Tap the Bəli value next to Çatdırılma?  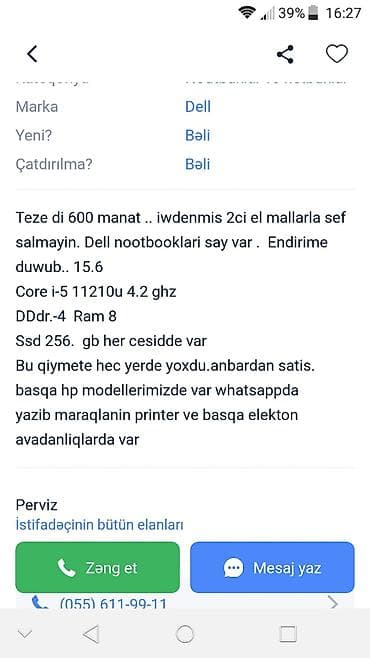(197, 164)
